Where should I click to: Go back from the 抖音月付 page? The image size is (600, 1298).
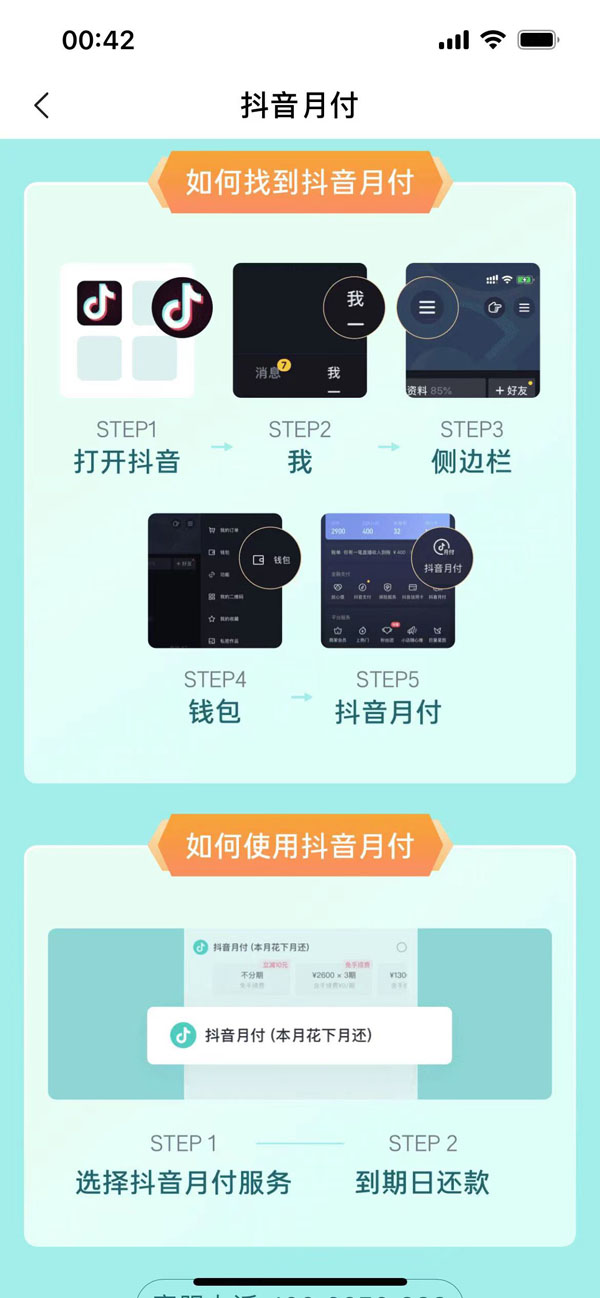[41, 105]
